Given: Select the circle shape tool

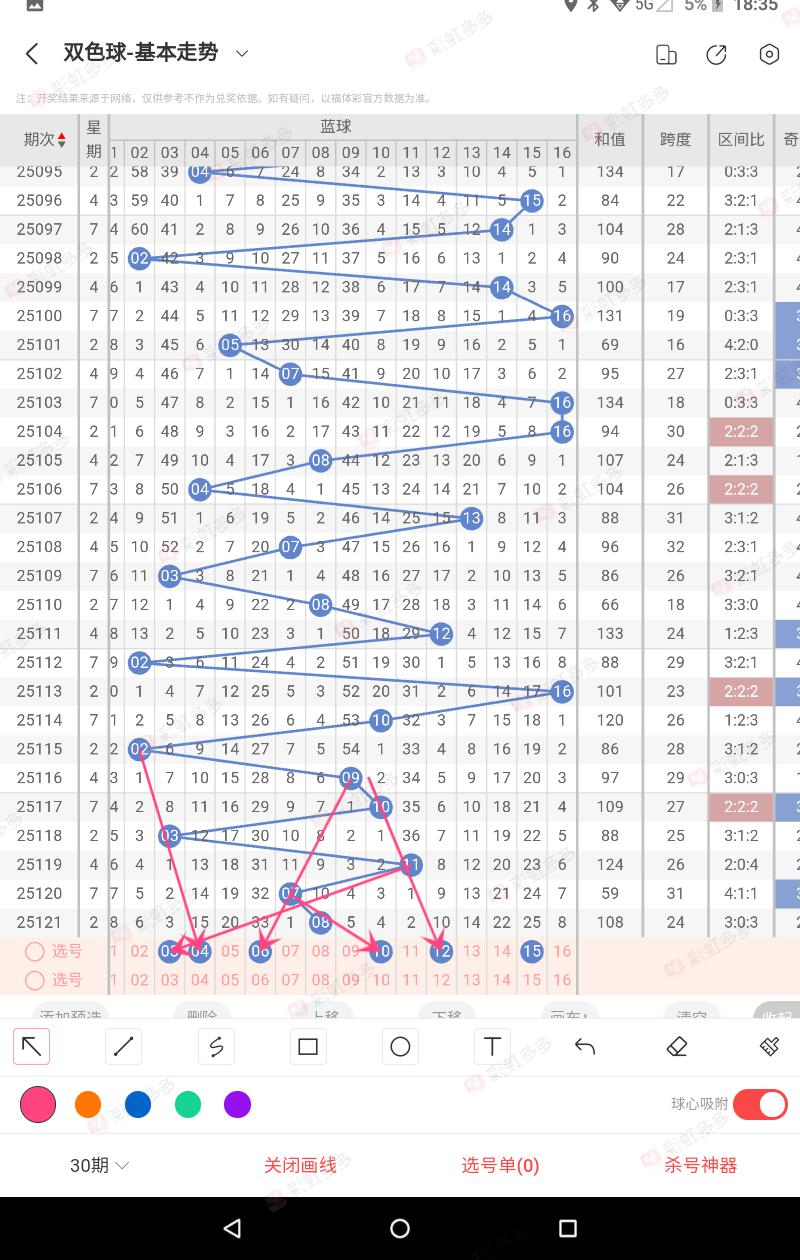Looking at the screenshot, I should pos(400,1046).
